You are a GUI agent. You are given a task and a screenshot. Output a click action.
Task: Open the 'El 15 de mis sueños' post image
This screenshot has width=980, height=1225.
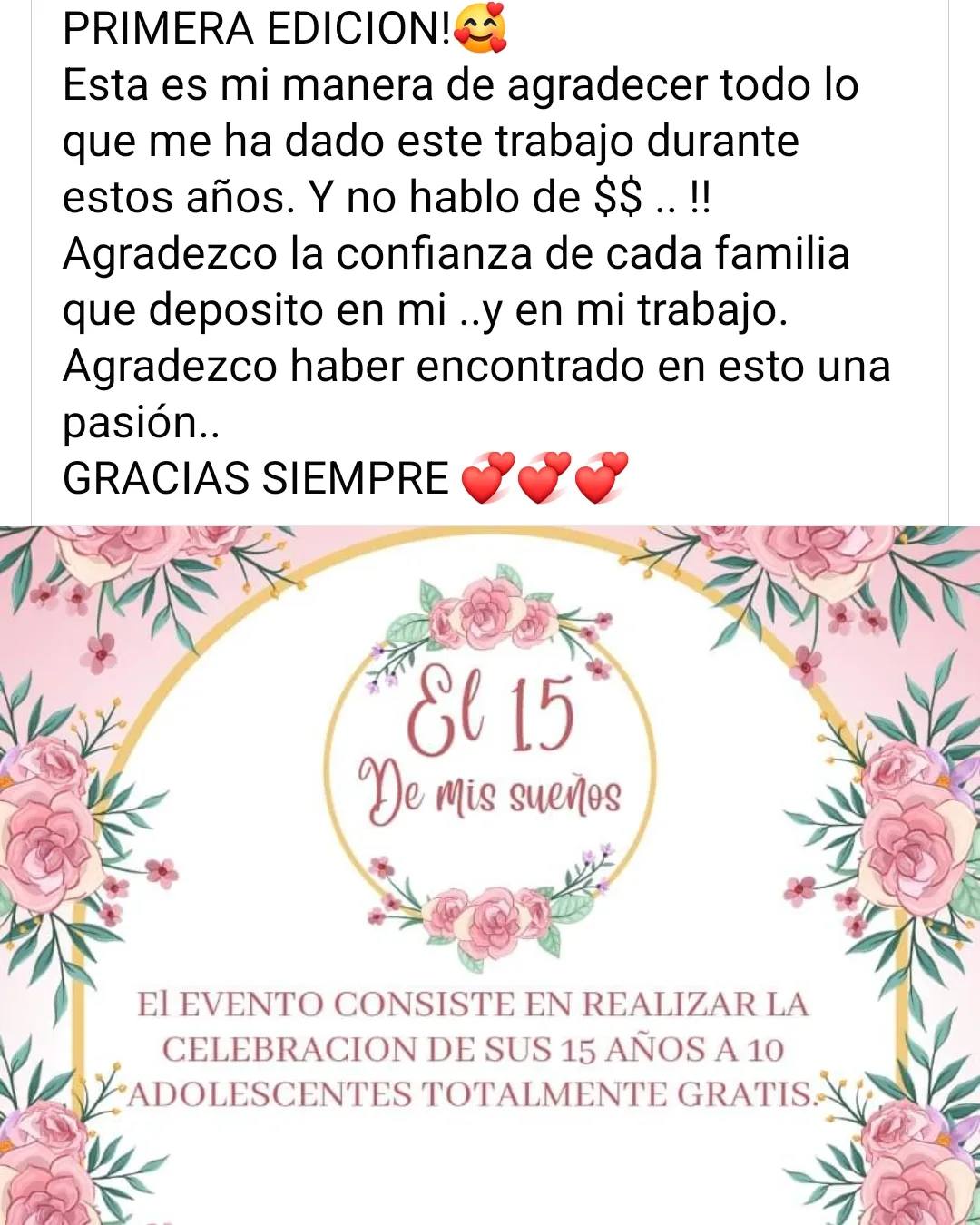coord(490,876)
